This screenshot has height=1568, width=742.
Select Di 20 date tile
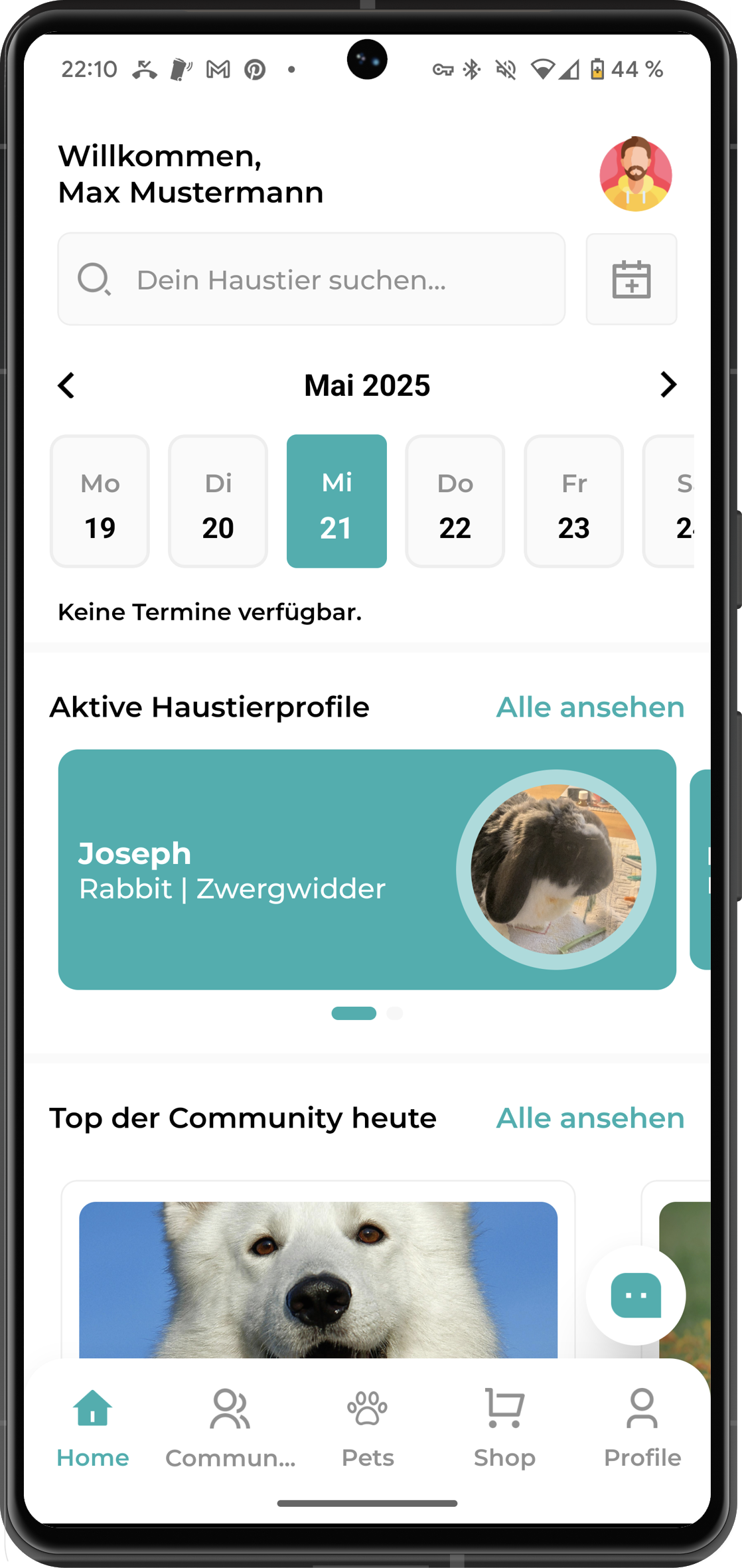218,501
